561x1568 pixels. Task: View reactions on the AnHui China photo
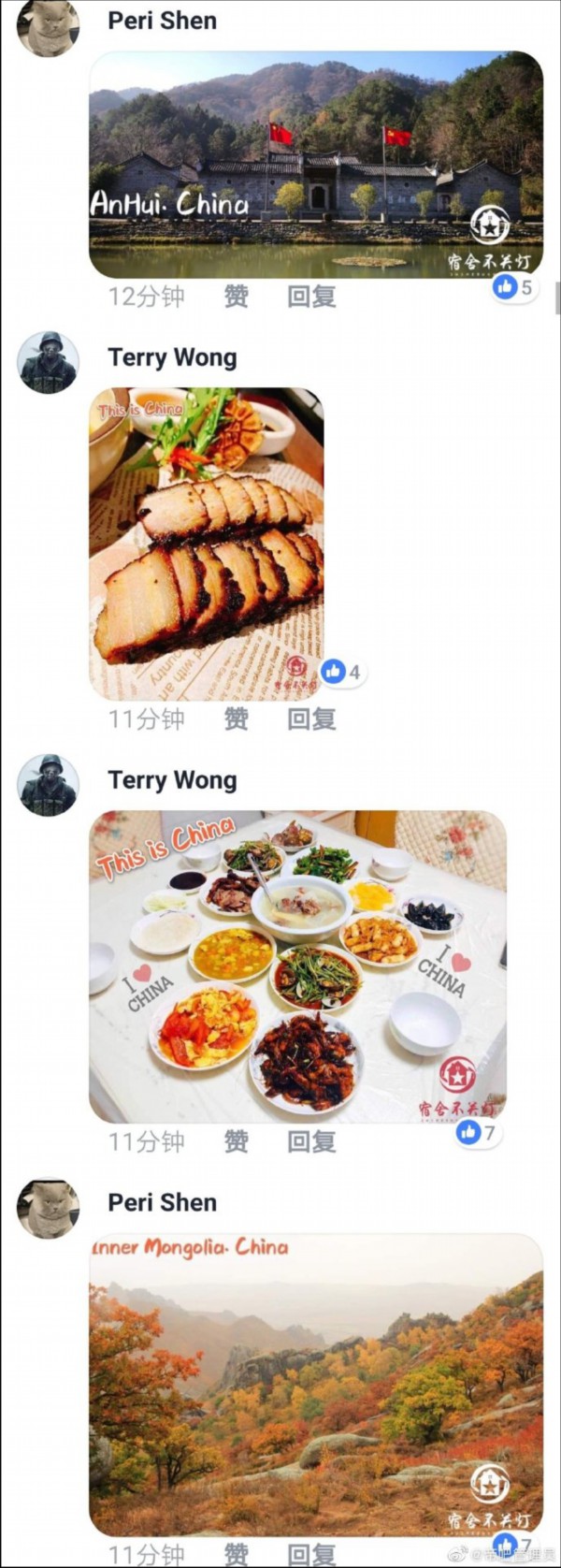[513, 286]
